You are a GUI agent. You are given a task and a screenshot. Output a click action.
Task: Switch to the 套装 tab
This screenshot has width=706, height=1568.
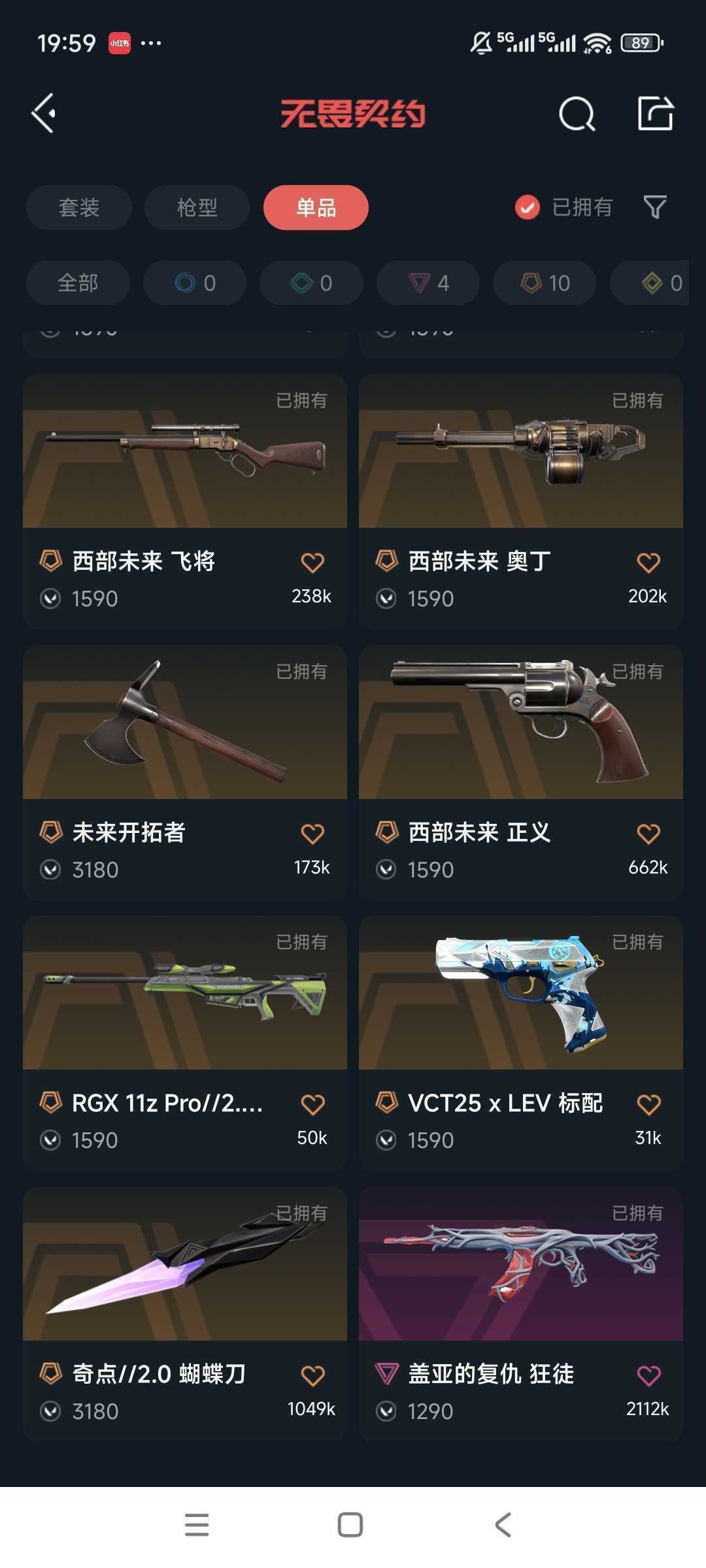pos(79,208)
